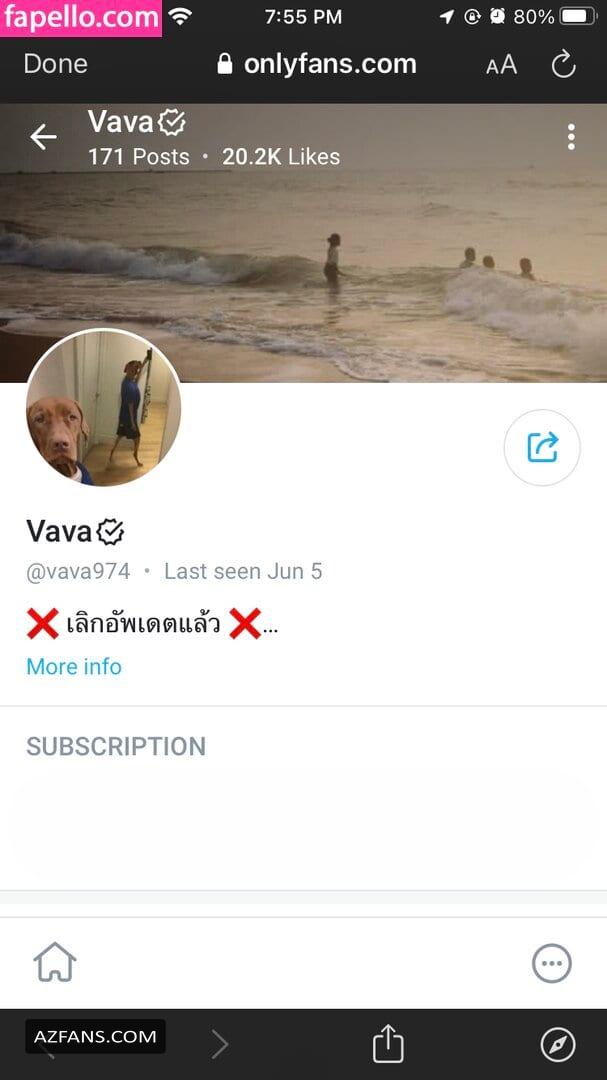Screen dimensions: 607x1080
Task: Expand More info in the bio
Action: tap(74, 666)
